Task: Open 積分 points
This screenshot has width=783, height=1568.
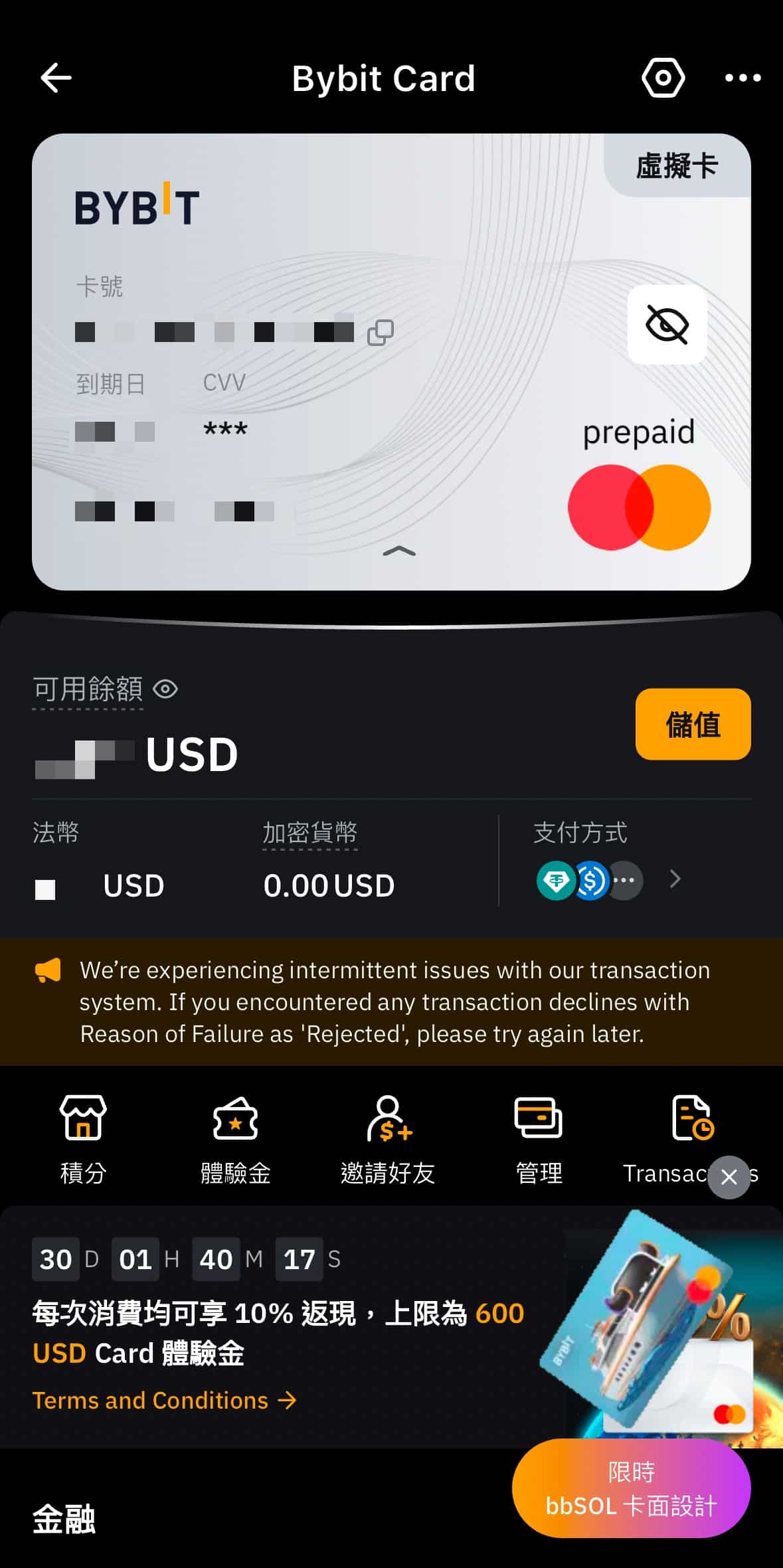Action: pos(83,1138)
